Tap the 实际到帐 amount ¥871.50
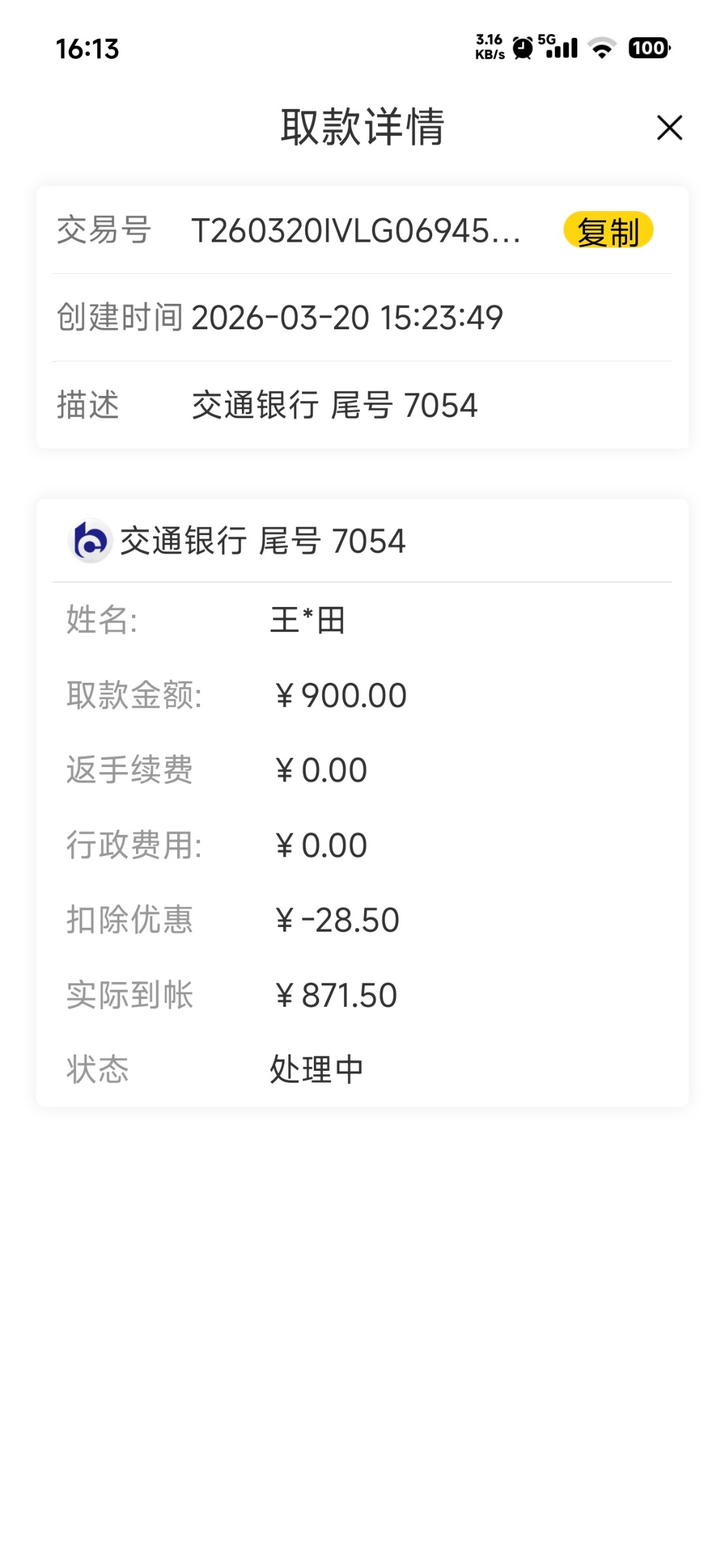The image size is (725, 1568). (x=335, y=994)
